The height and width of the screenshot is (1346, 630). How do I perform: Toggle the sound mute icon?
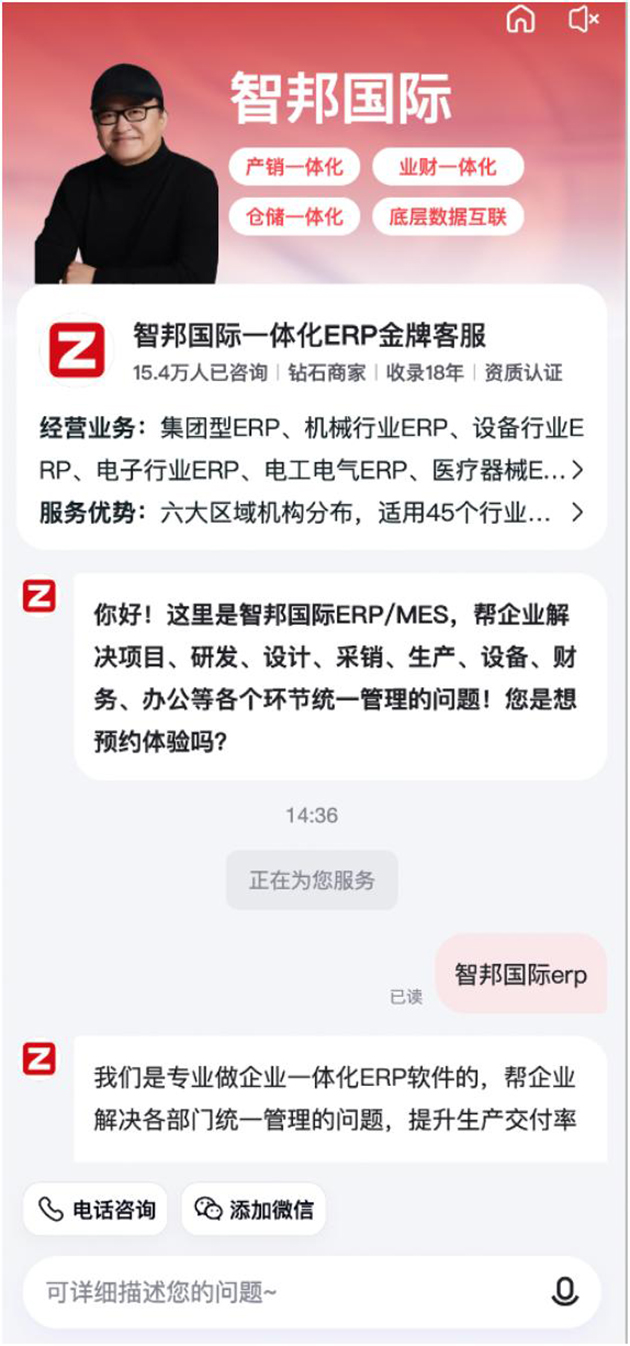click(x=582, y=19)
